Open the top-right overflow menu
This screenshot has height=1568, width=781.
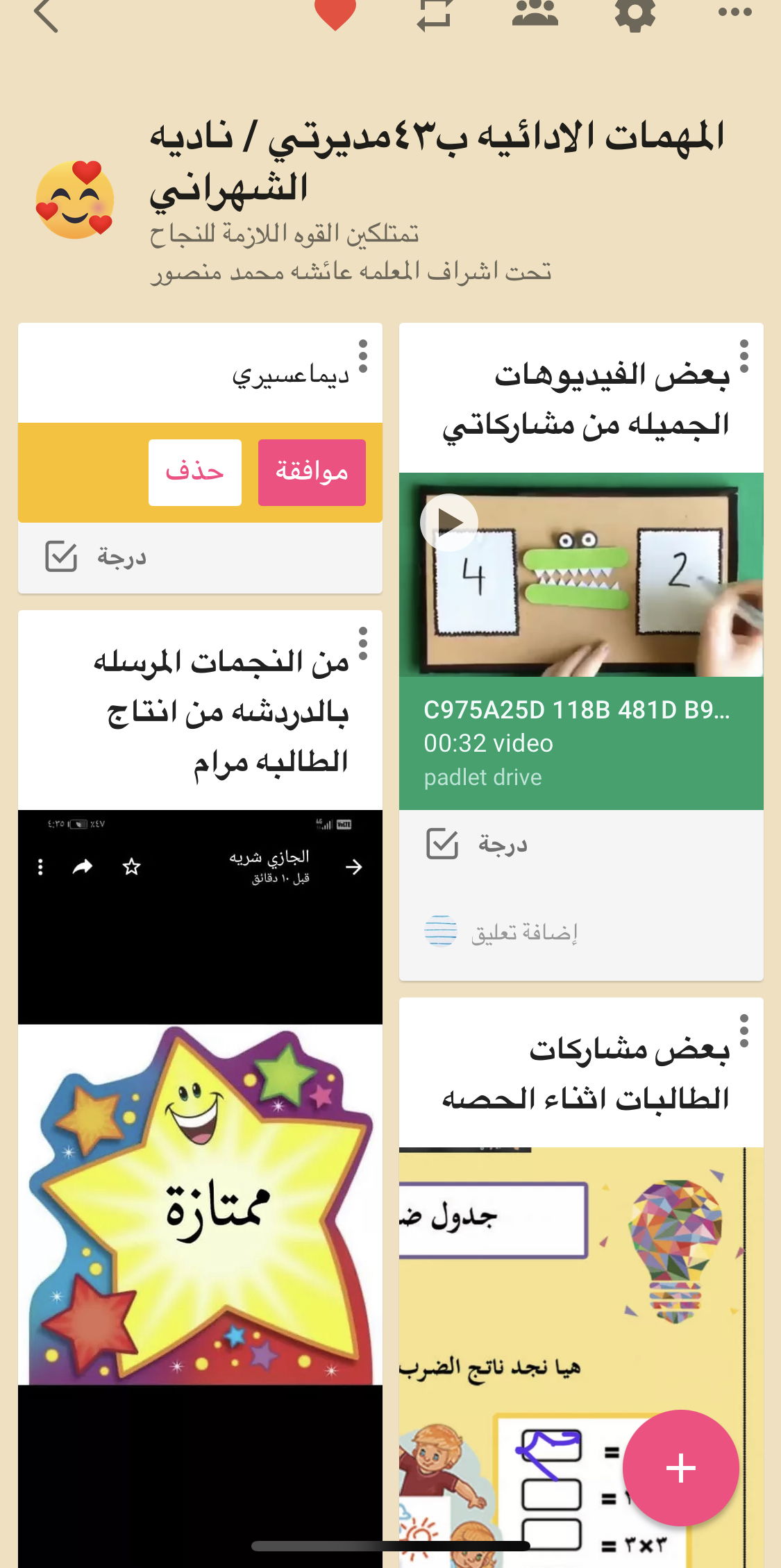734,12
